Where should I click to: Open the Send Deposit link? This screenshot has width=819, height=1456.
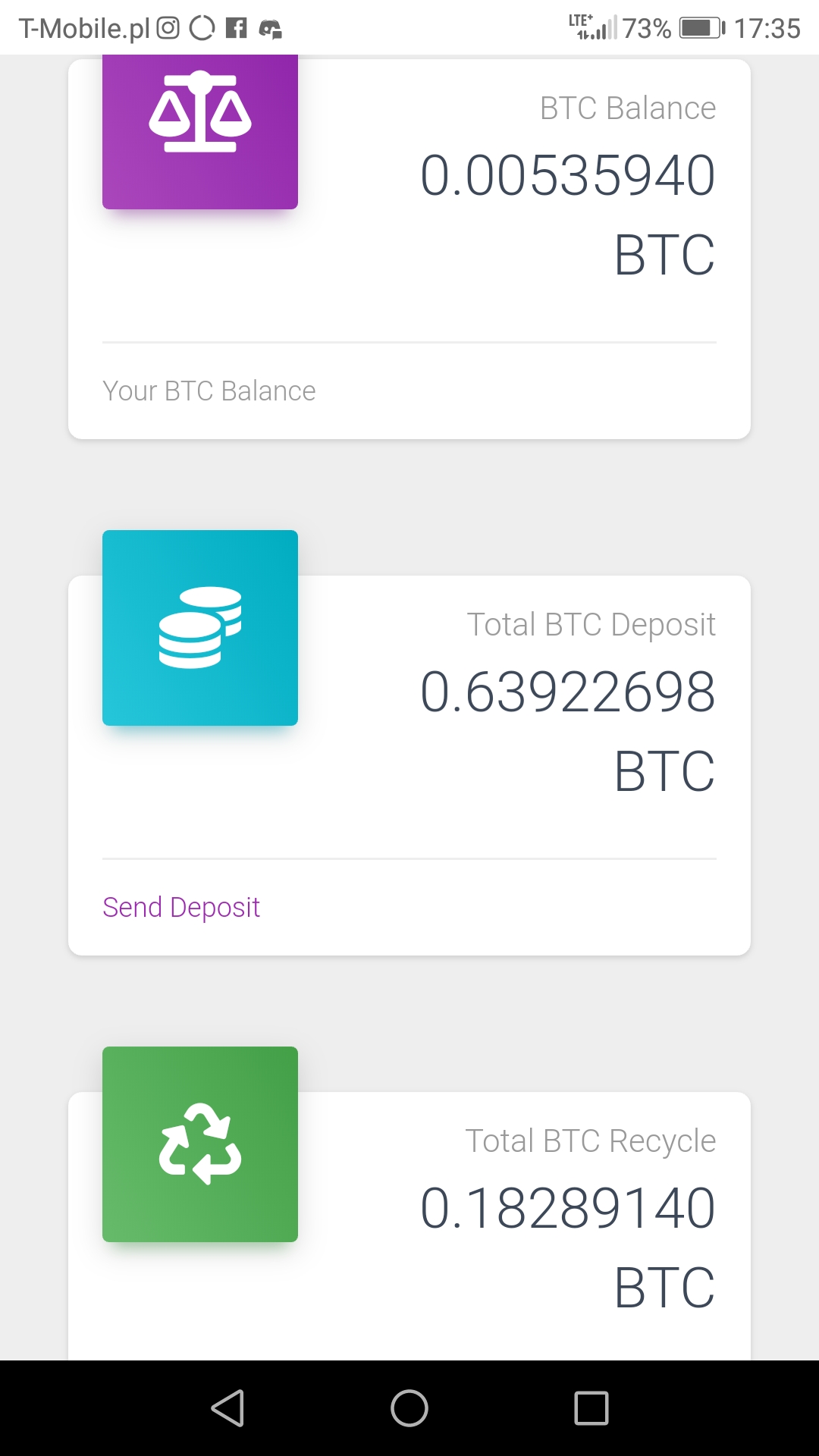pyautogui.click(x=181, y=907)
